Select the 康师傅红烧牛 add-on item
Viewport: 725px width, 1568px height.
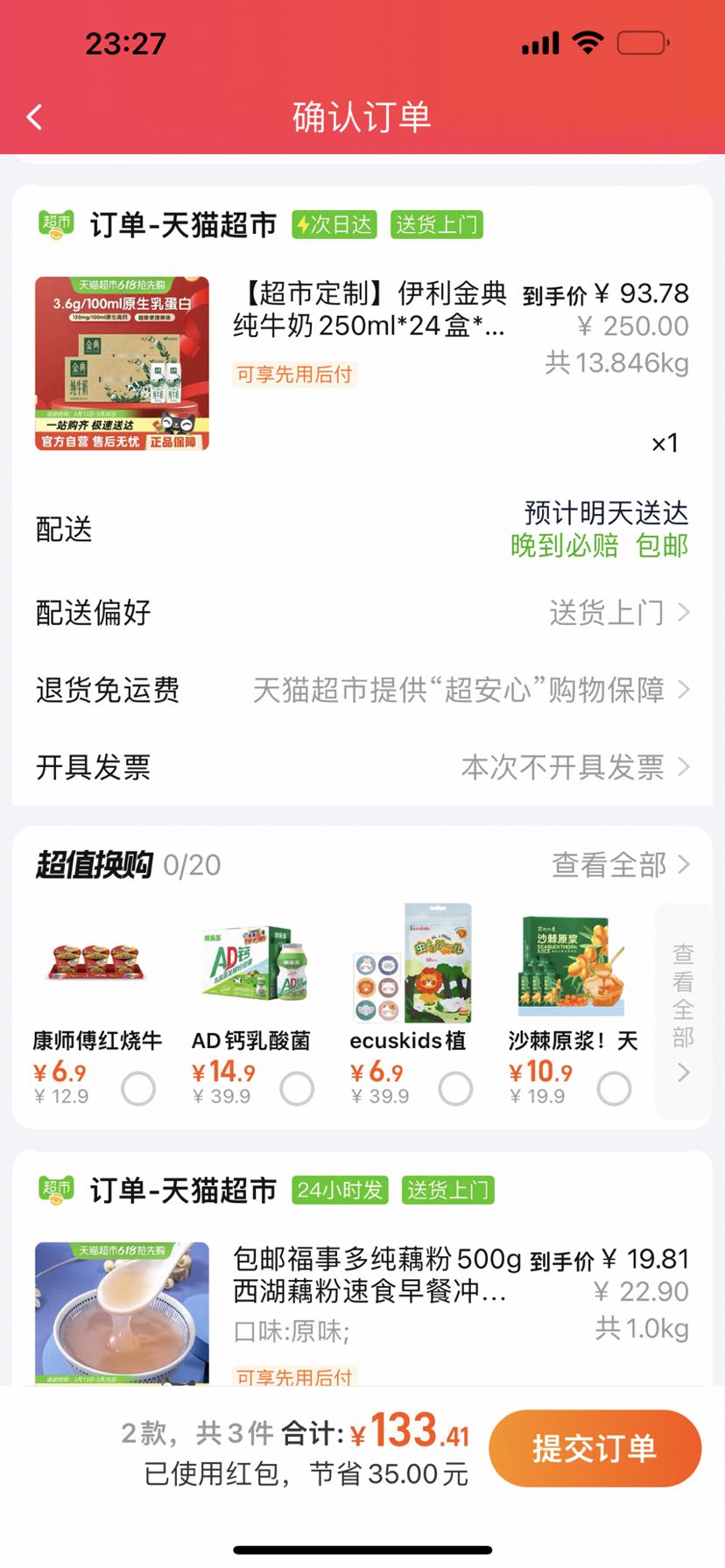(x=138, y=1089)
